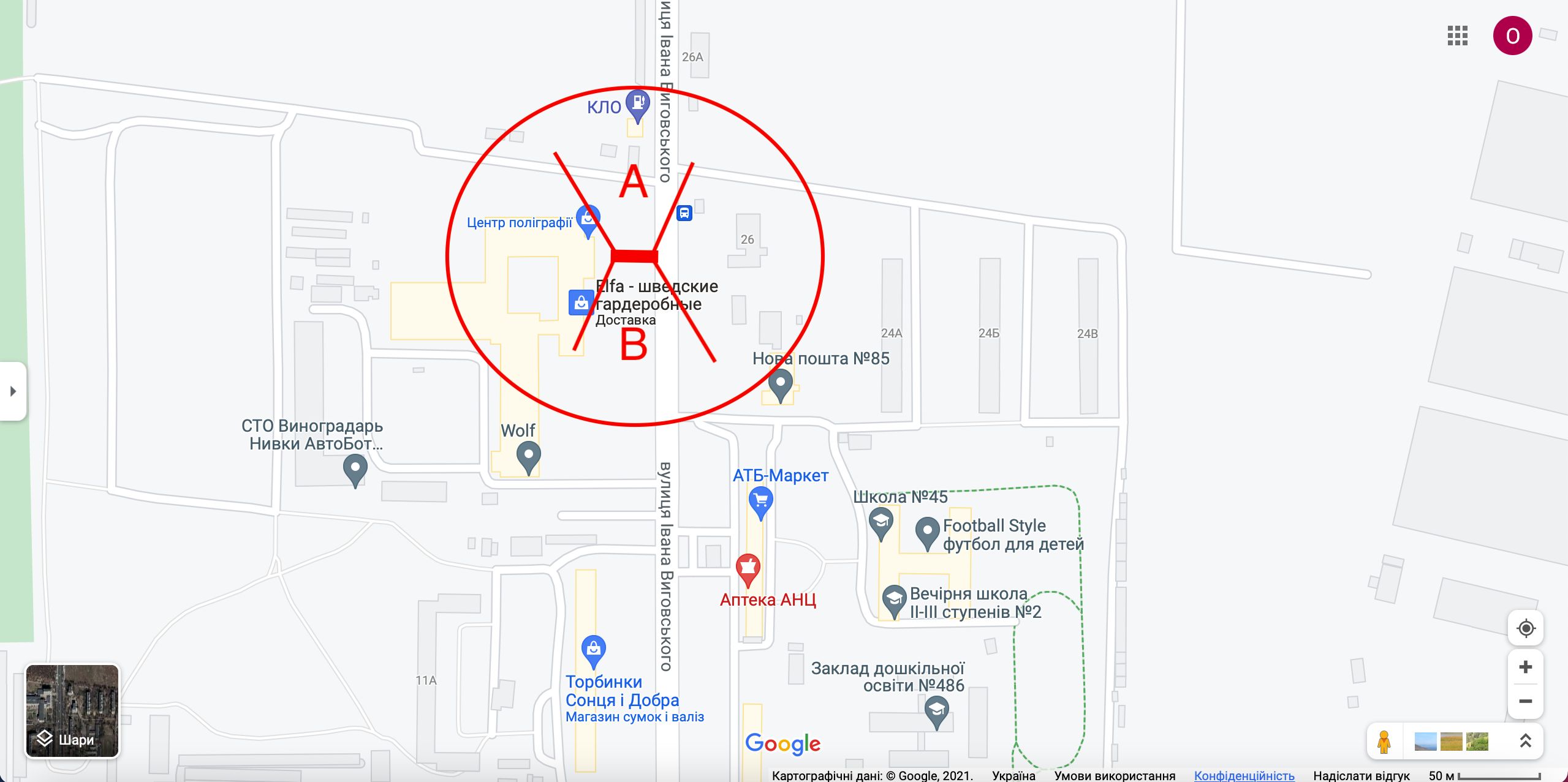Open Умови використання terms link
This screenshot has height=782, width=1568.
click(x=1115, y=775)
